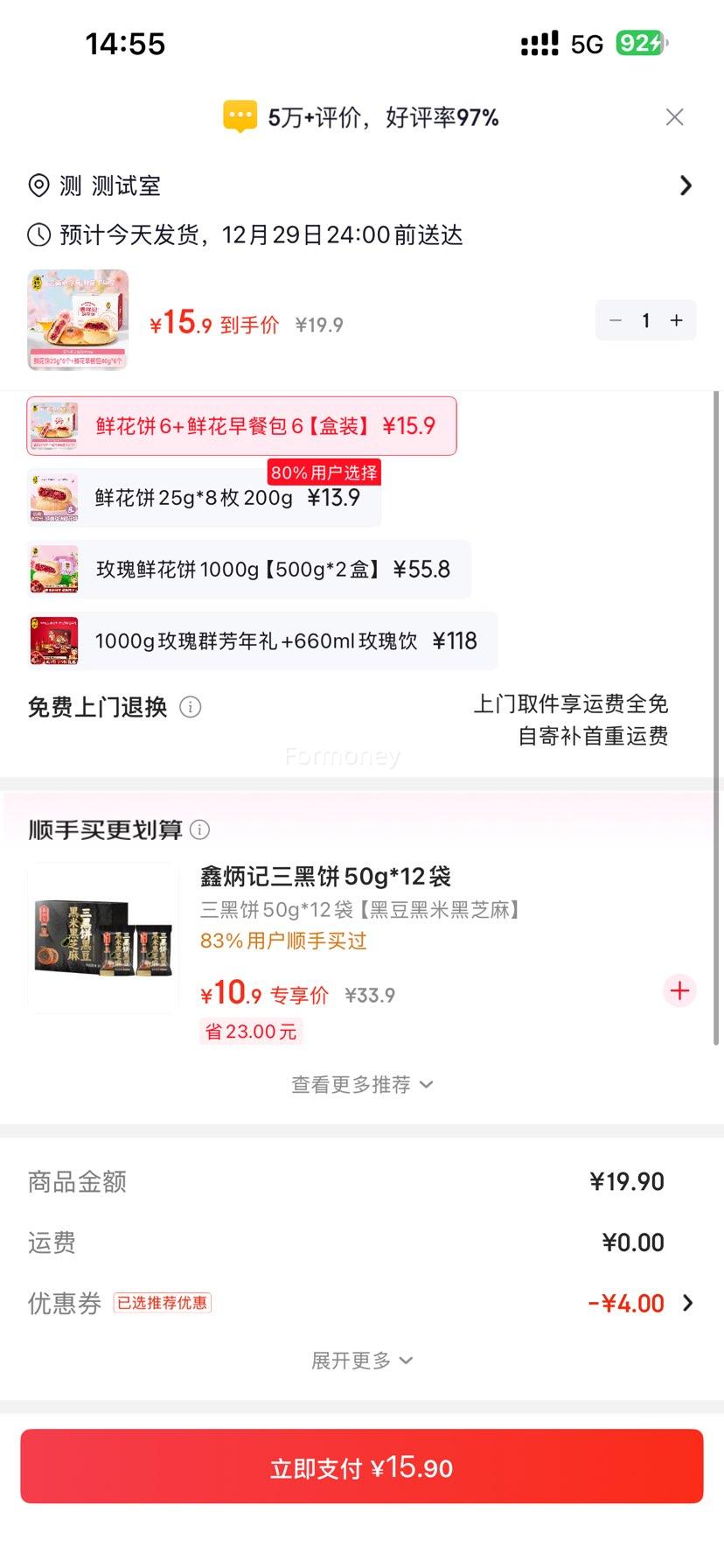Expand the 展开更多 price details
This screenshot has height=1568, width=724.
[362, 1360]
